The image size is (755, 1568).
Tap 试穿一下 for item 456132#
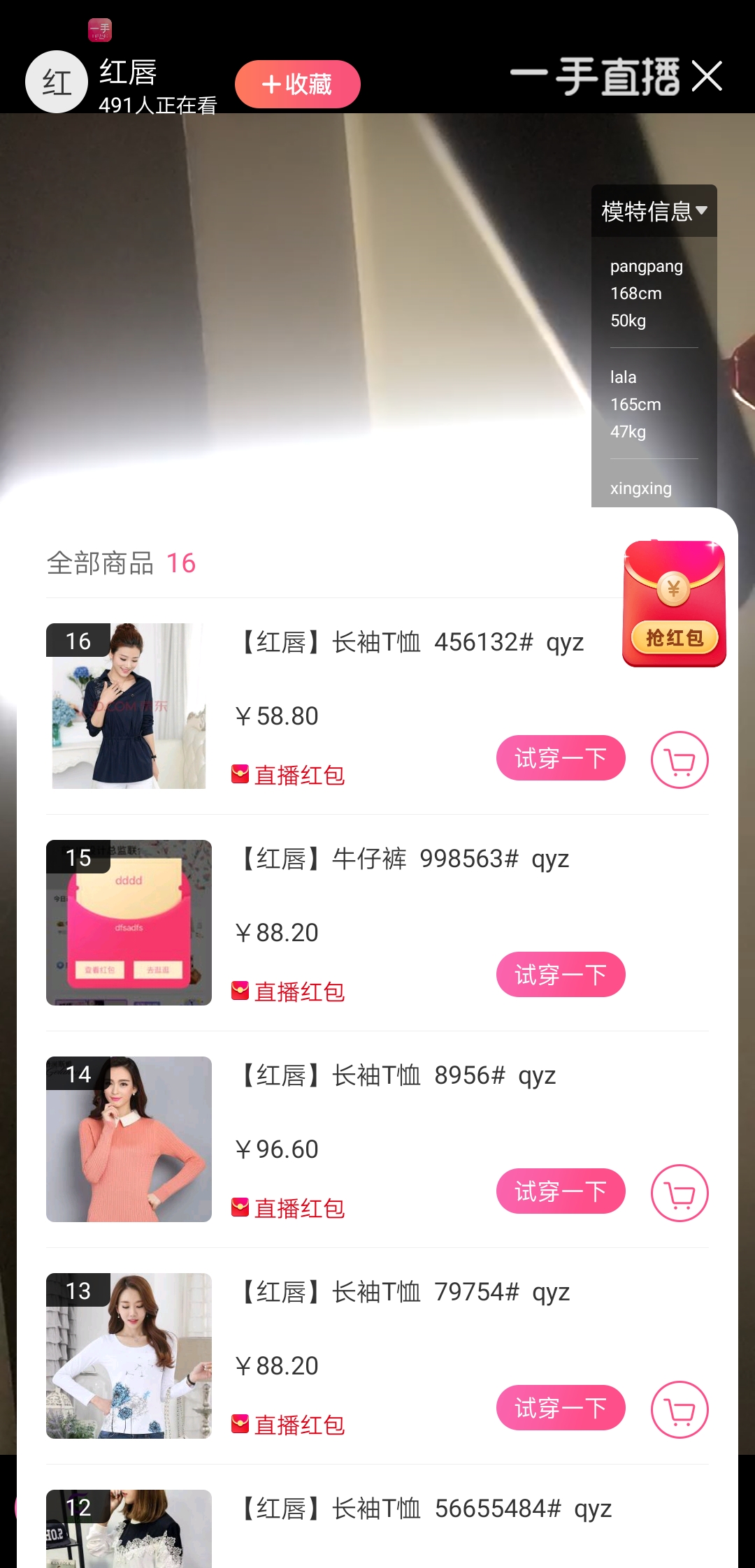tap(561, 758)
